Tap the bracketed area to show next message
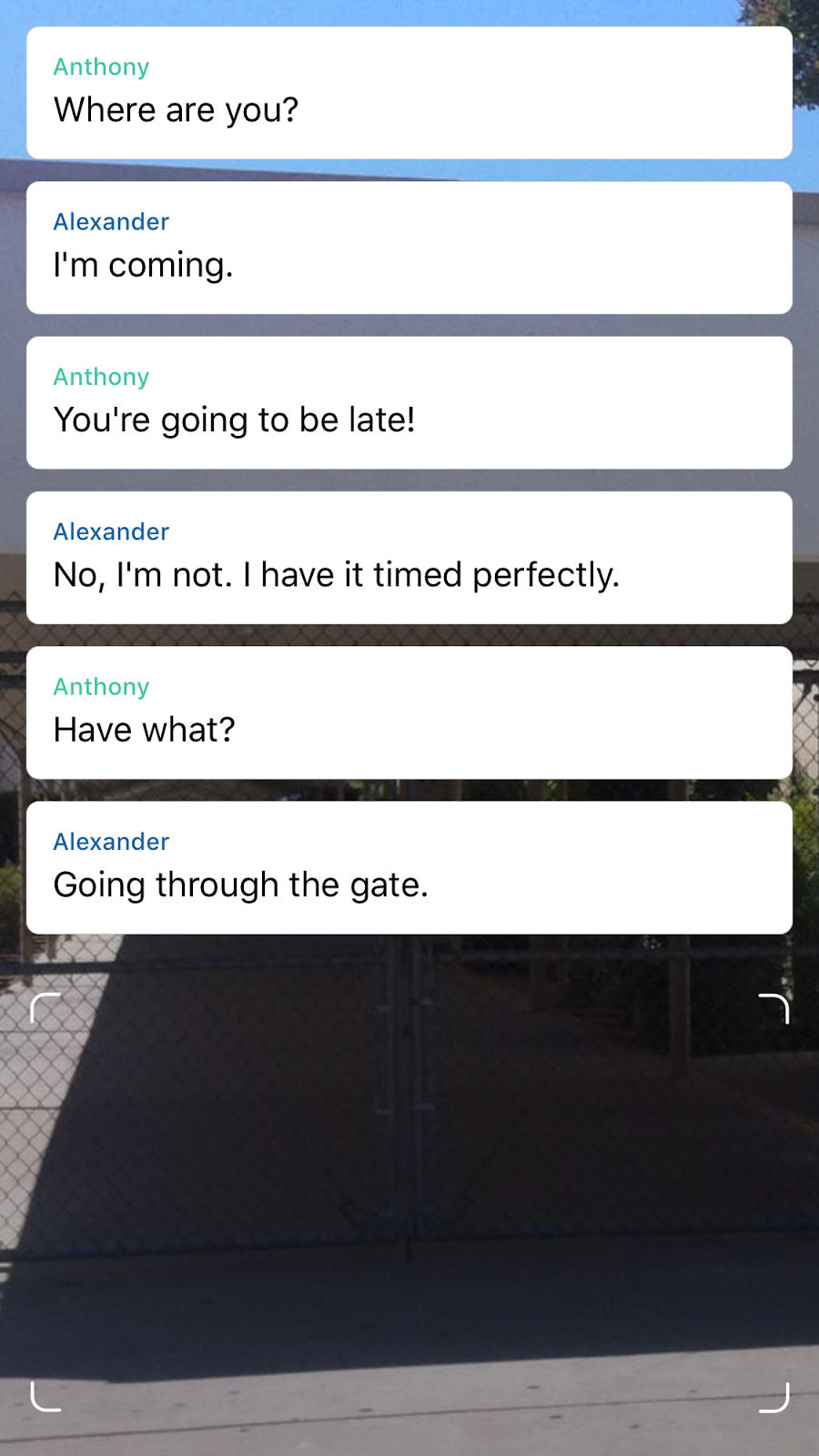819x1456 pixels. (409, 1201)
